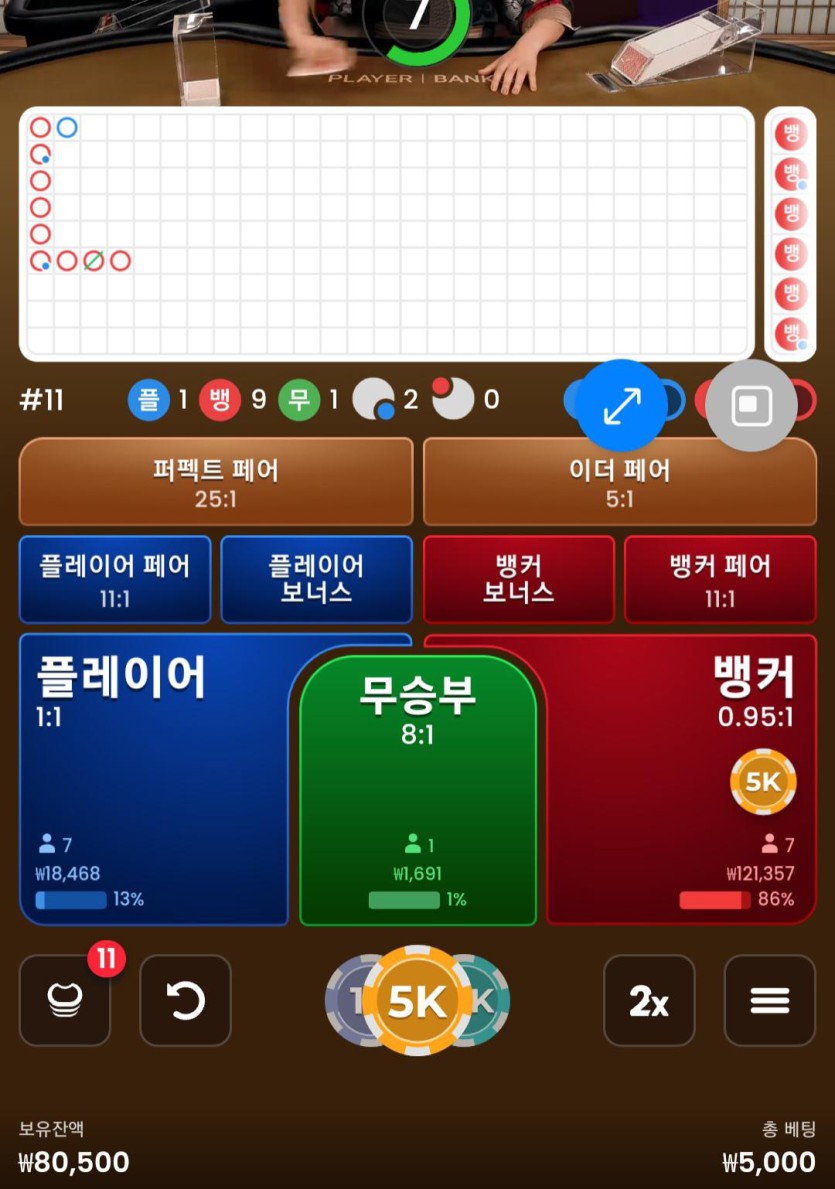835x1189 pixels.
Task: Double the bet with 2x
Action: click(x=649, y=1000)
